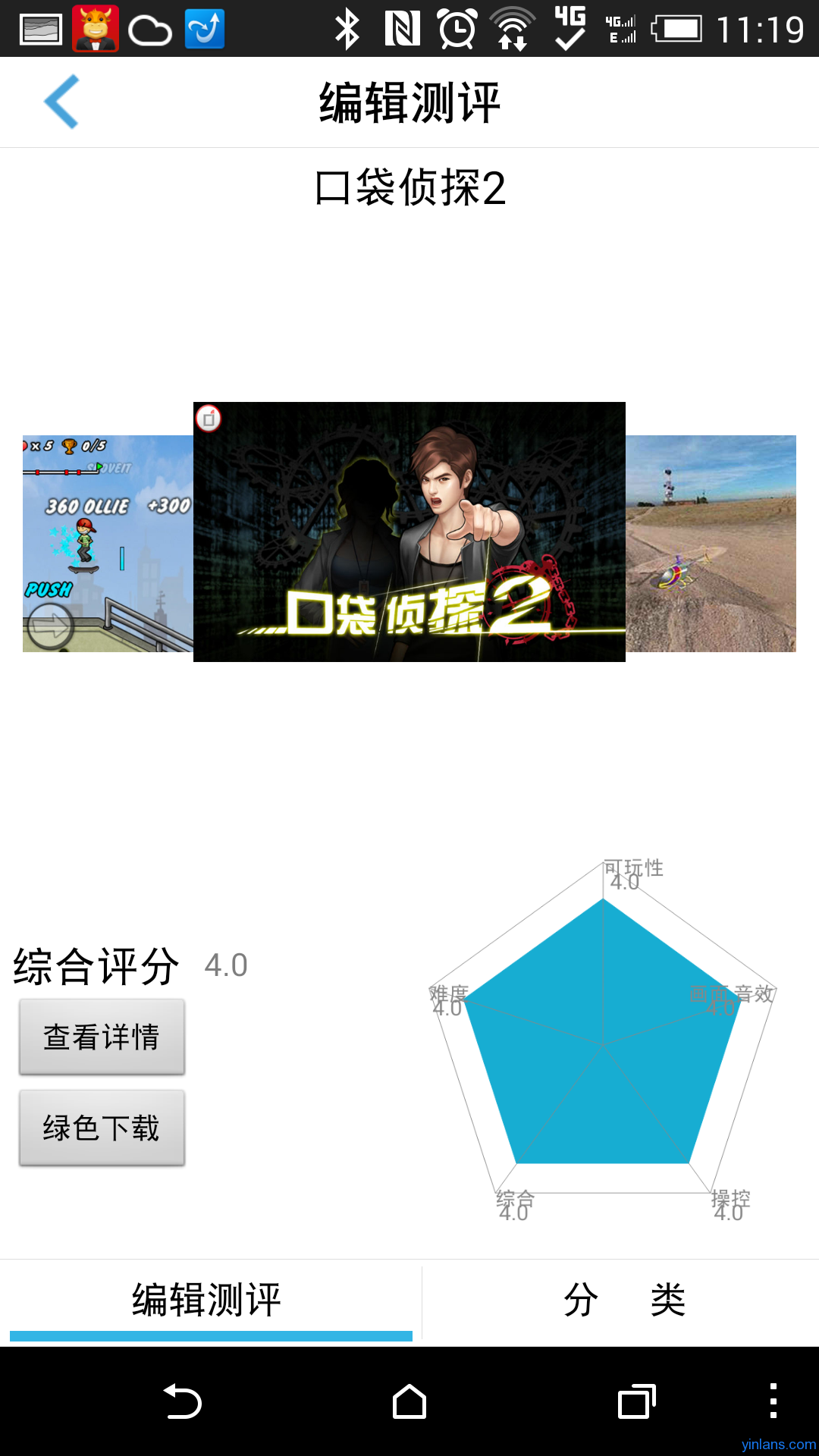The width and height of the screenshot is (819, 1456).
Task: Open the navigation bar overflow menu
Action: point(773,1401)
